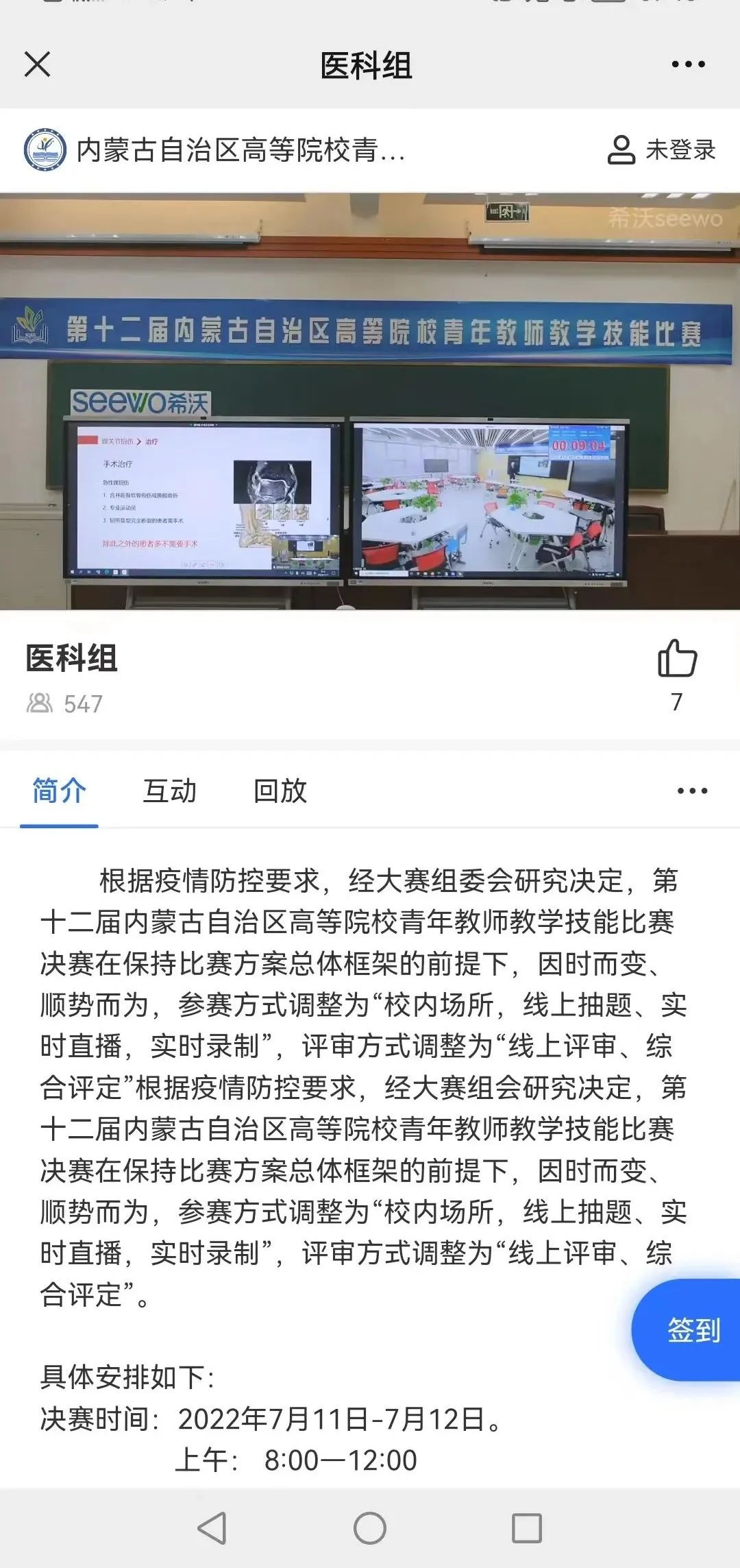Switch to the 回放 tab
Screen dimensions: 740x1568
(280, 791)
